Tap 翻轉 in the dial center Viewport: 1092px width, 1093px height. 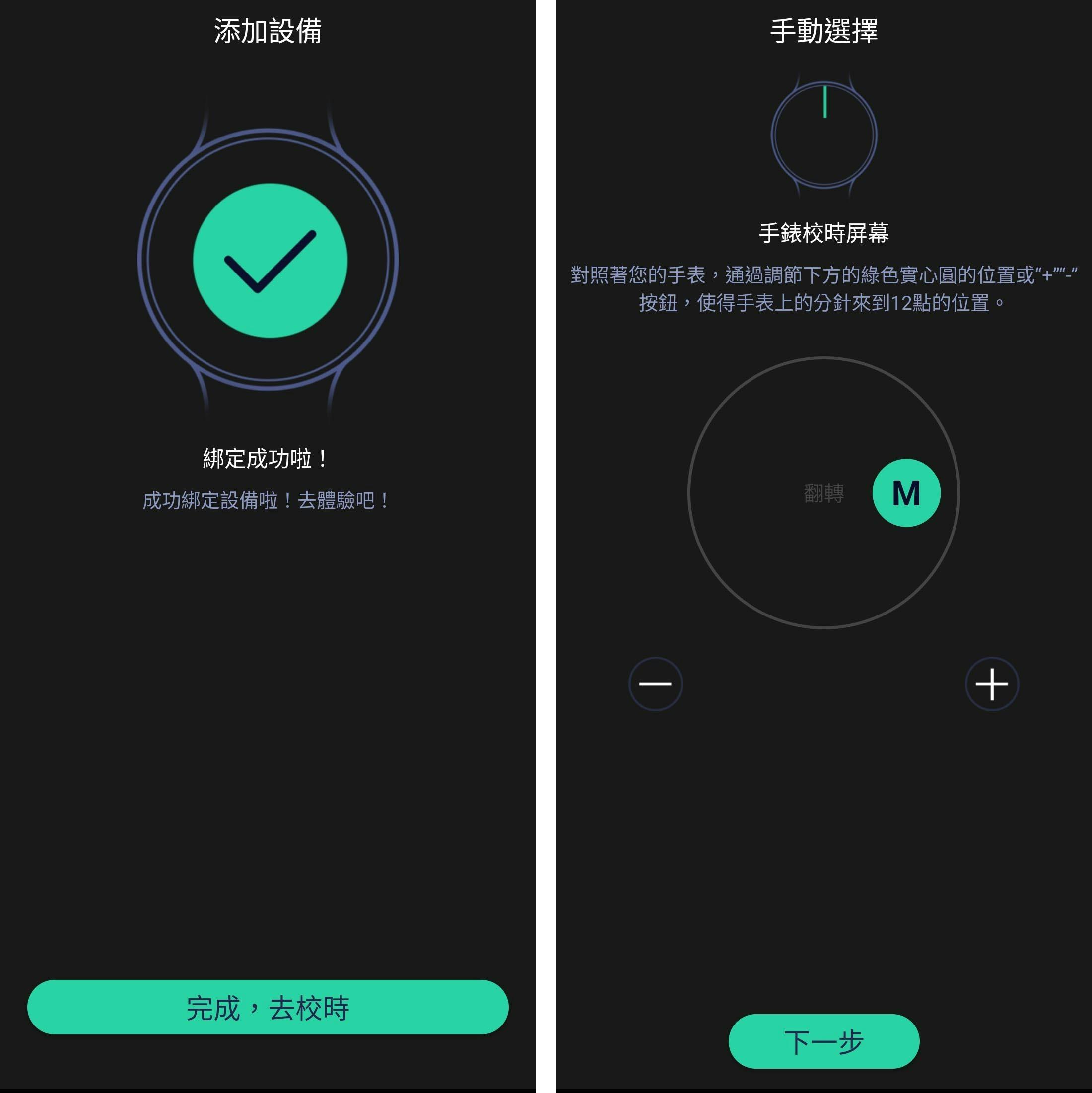point(823,493)
